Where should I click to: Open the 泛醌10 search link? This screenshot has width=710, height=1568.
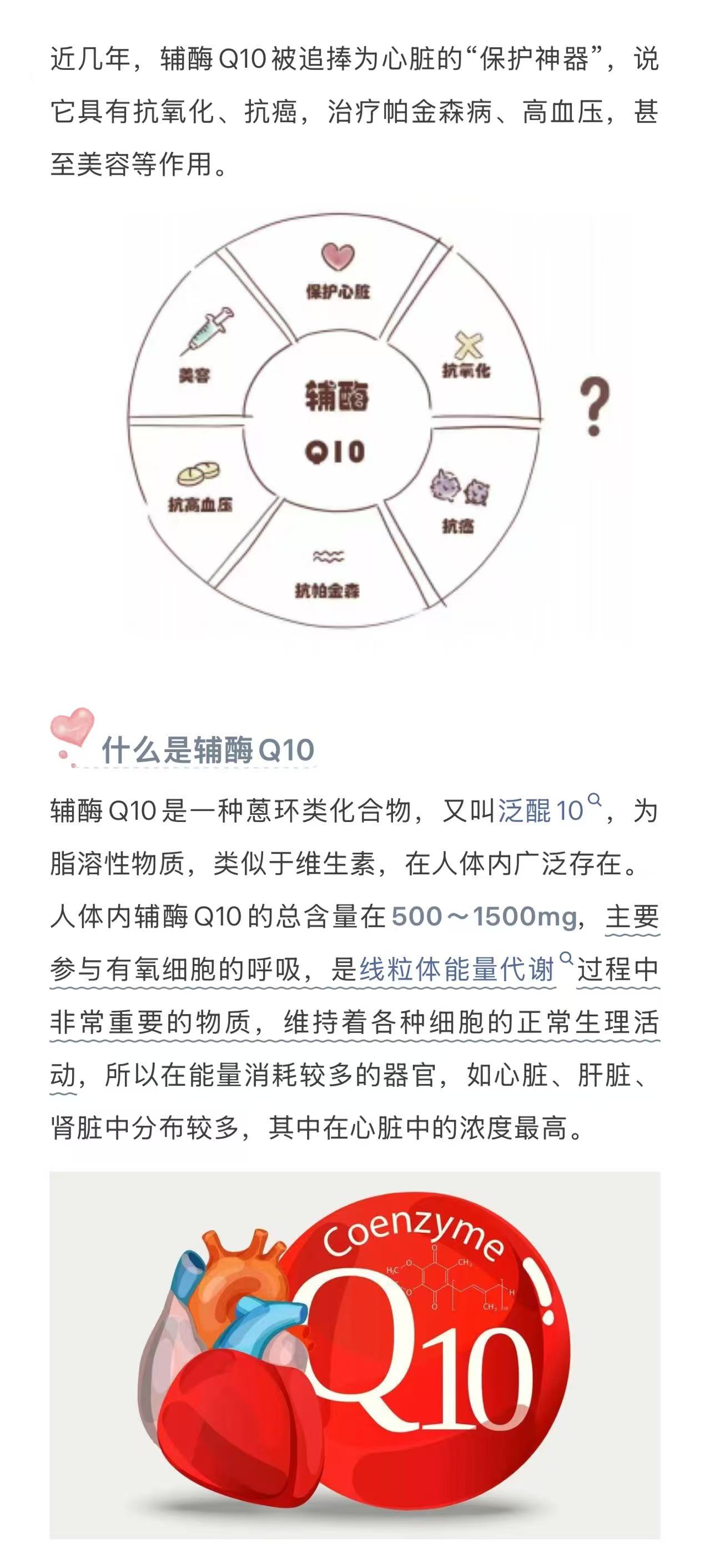click(x=541, y=811)
